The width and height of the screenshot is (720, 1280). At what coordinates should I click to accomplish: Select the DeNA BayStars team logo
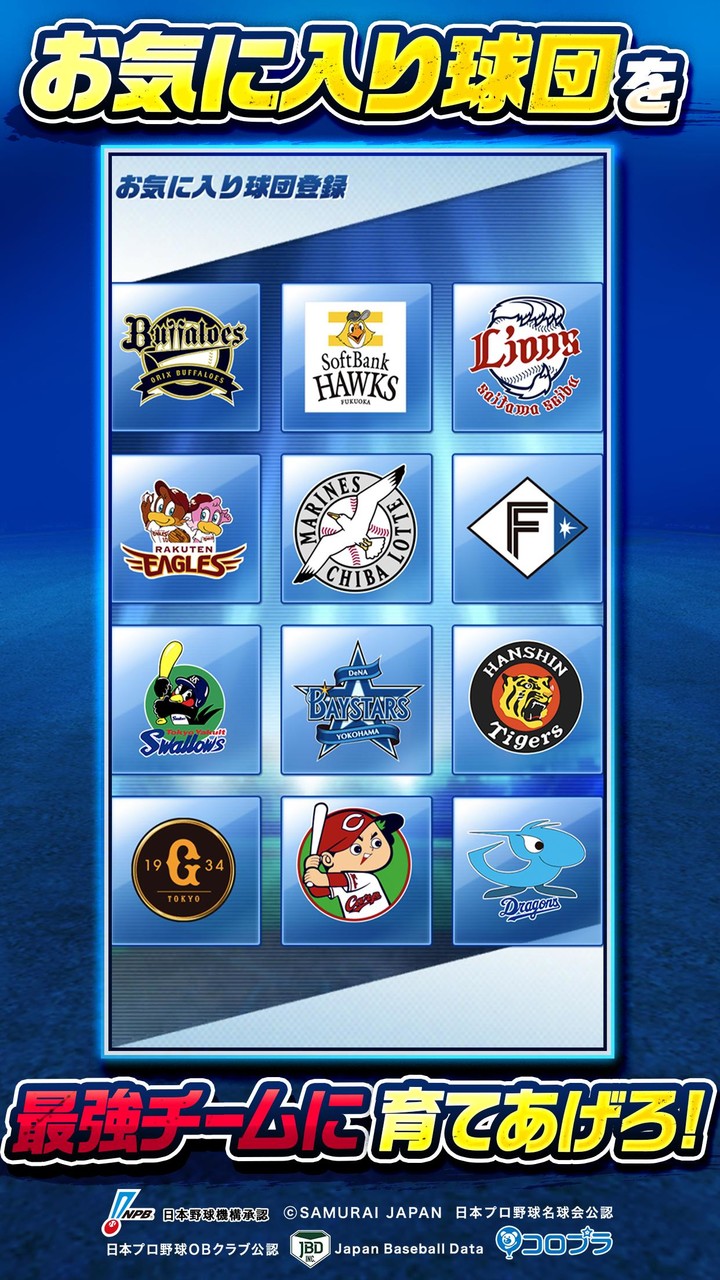pyautogui.click(x=360, y=700)
